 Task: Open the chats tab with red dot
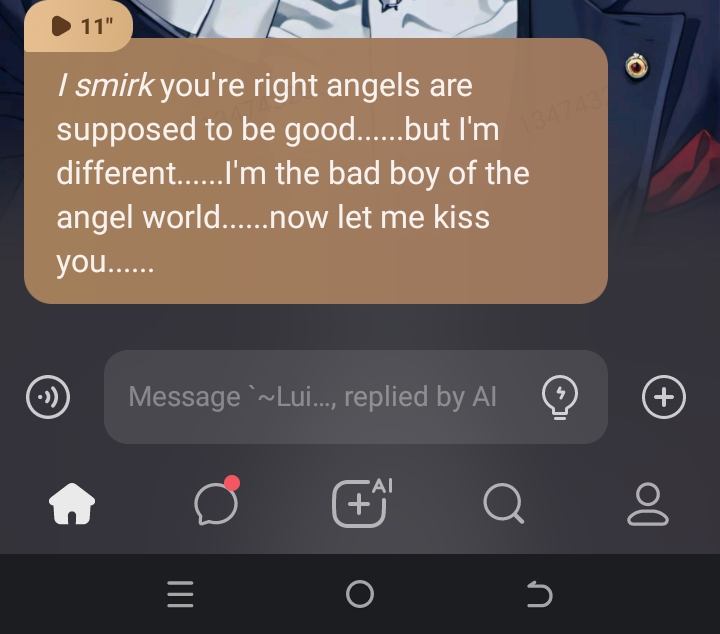coord(216,503)
